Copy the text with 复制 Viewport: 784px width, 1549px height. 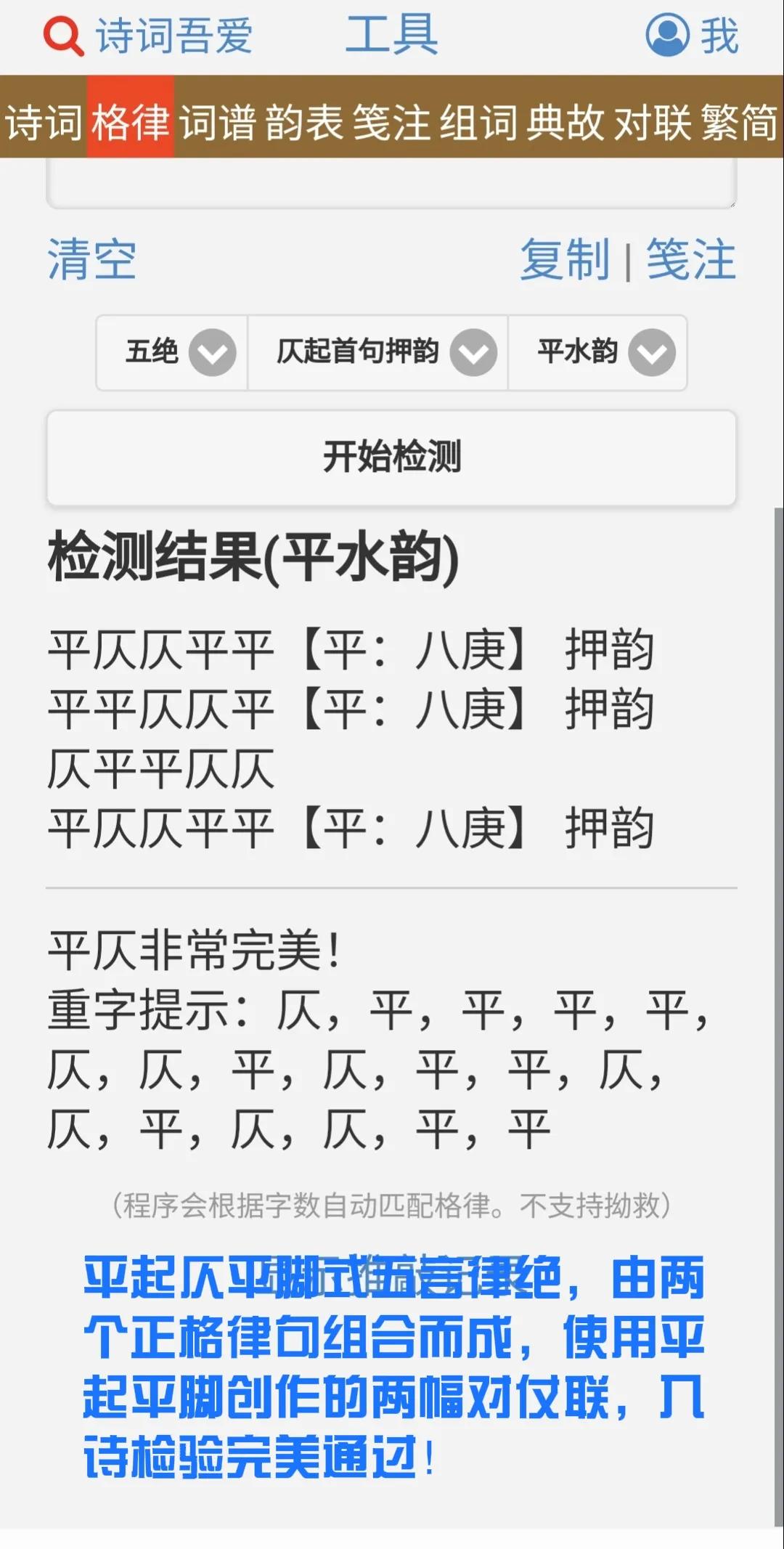565,259
